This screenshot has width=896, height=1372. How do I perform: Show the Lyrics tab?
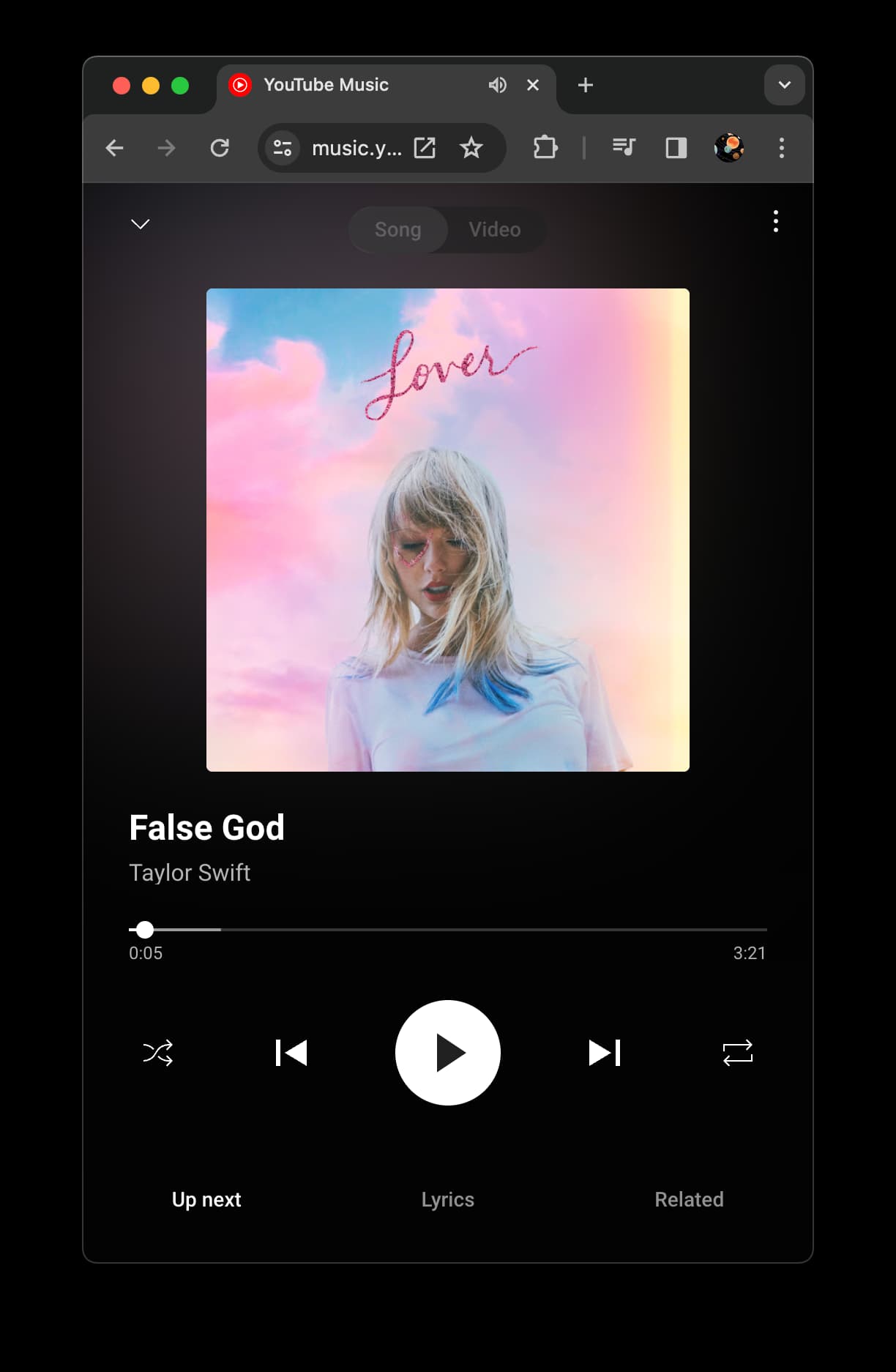(447, 1199)
